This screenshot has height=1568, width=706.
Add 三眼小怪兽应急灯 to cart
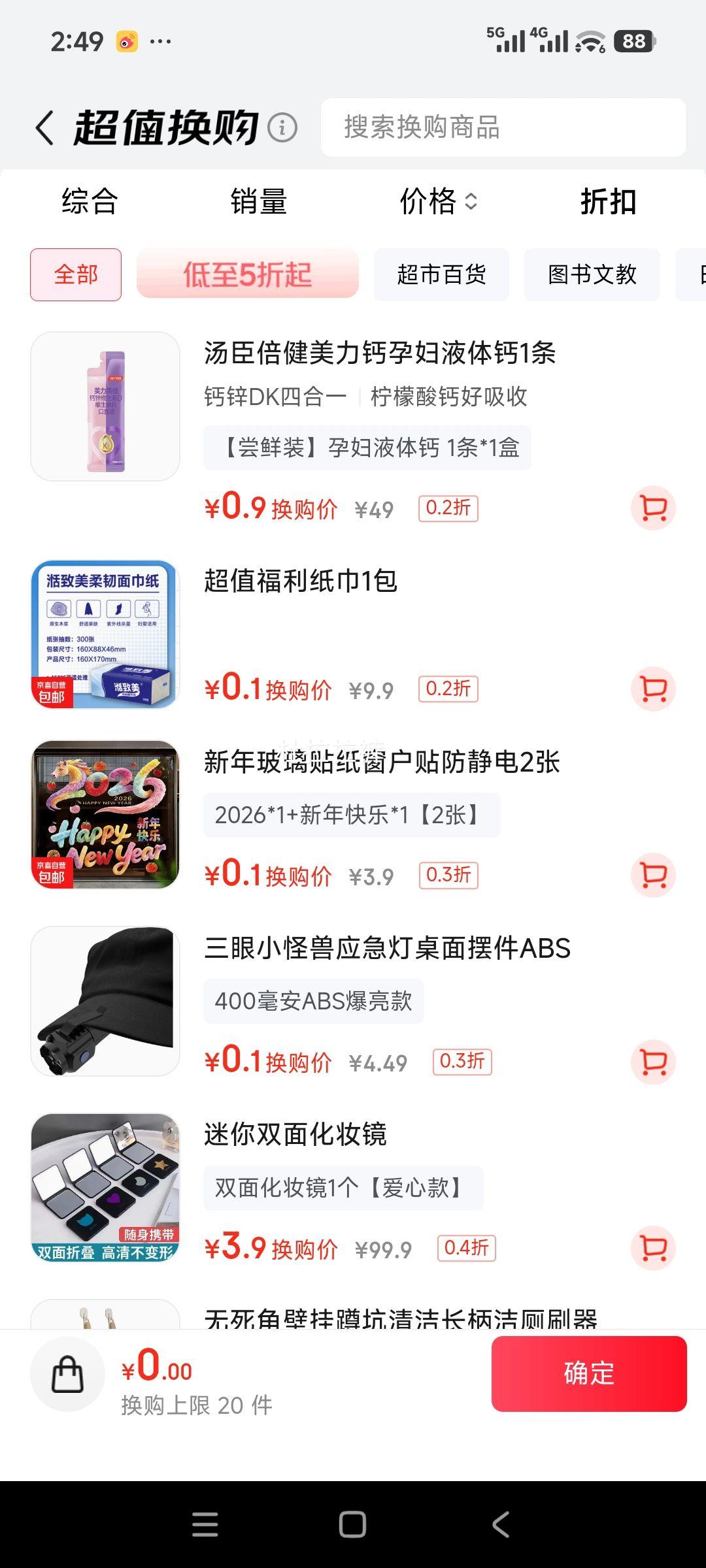click(x=653, y=1062)
